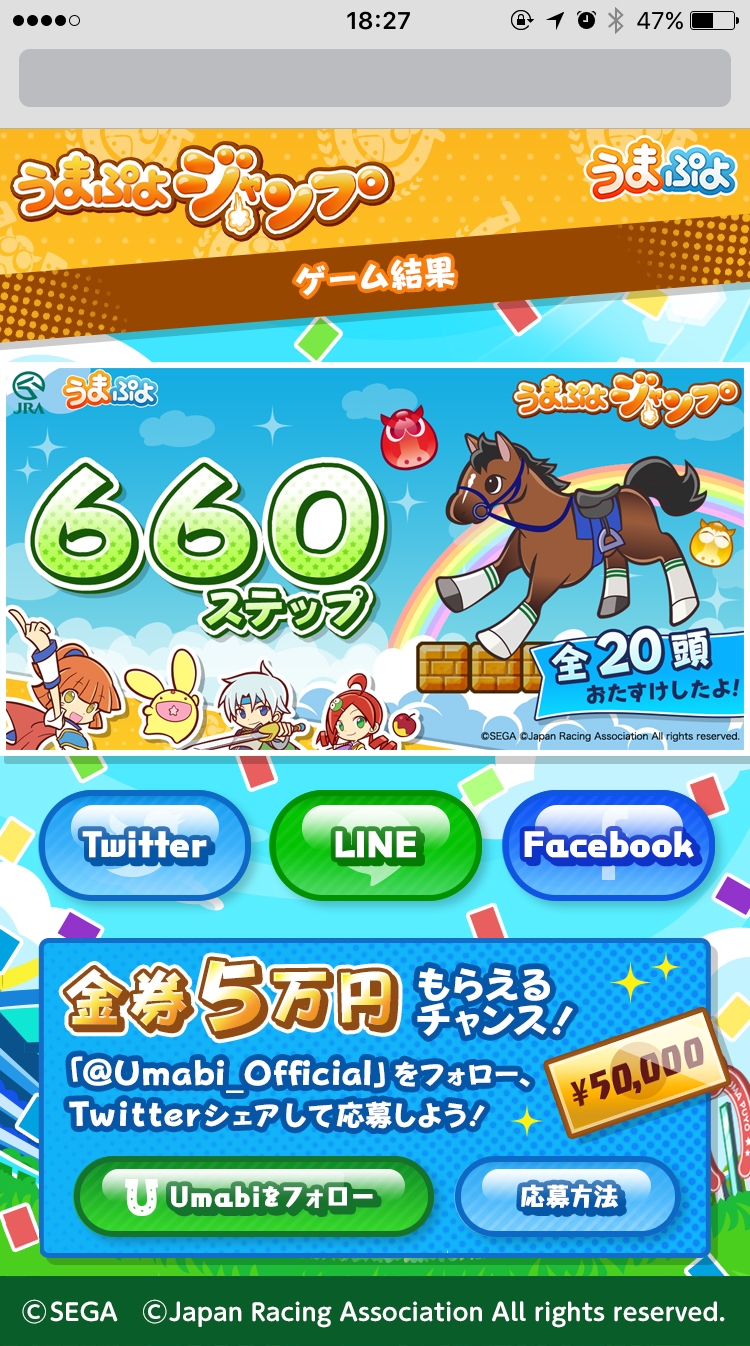Tap the Umabiをフォロー button

point(253,1197)
